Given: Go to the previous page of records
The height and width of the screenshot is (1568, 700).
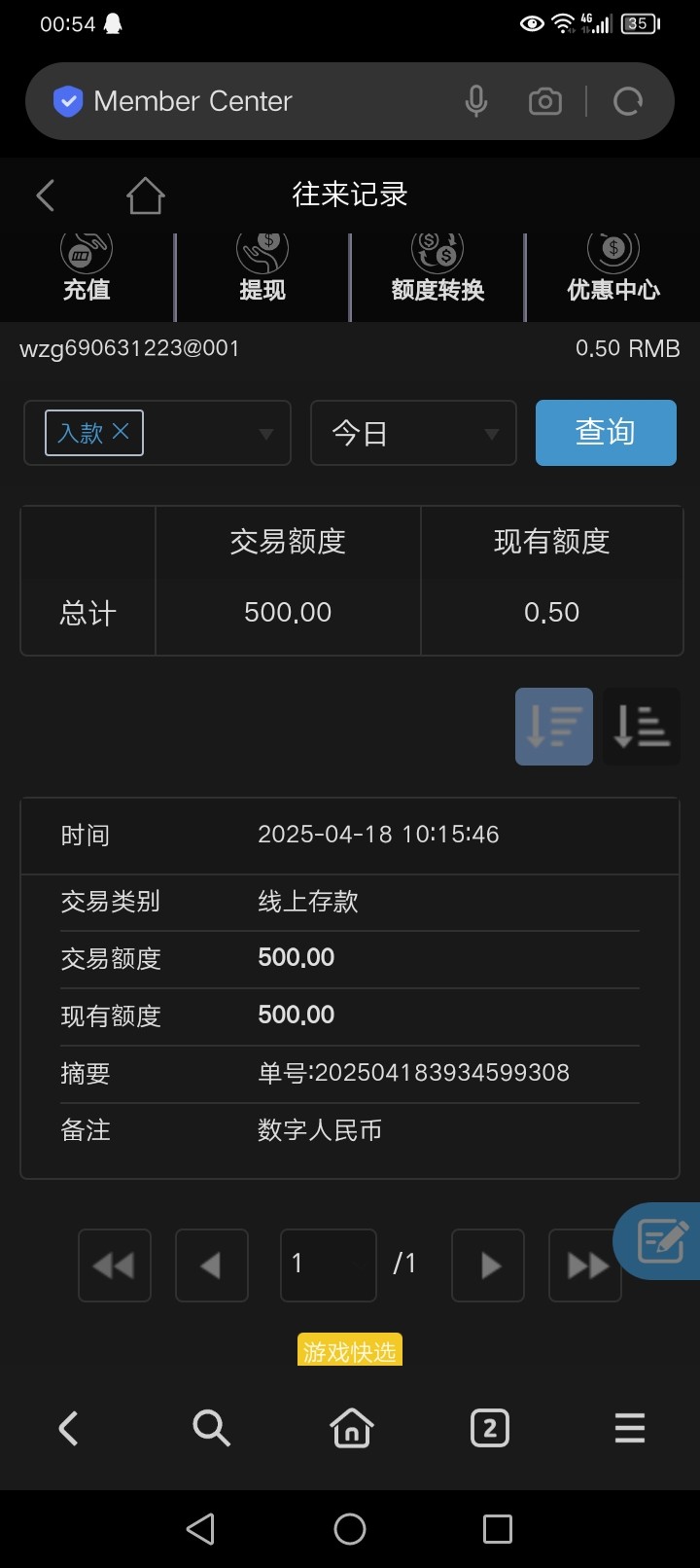Looking at the screenshot, I should point(211,1265).
